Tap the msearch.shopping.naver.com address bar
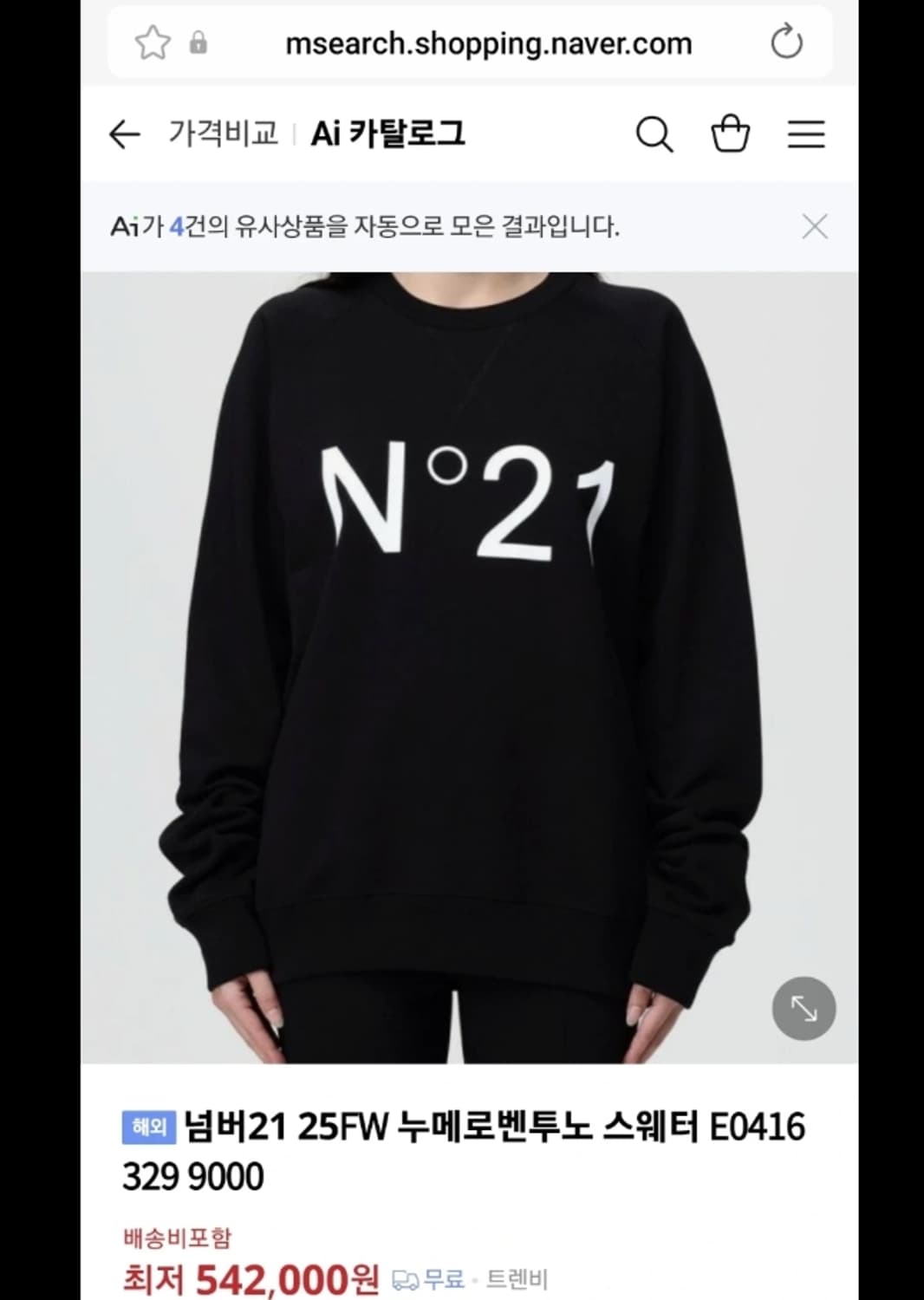924x1300 pixels. click(488, 42)
